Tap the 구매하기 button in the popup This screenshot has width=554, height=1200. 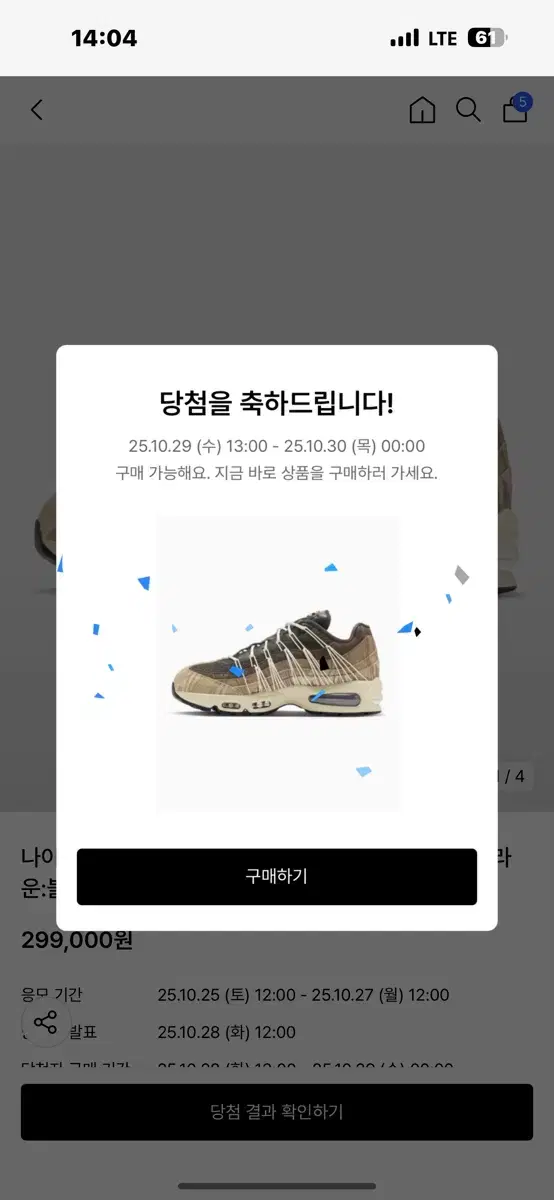pos(277,877)
